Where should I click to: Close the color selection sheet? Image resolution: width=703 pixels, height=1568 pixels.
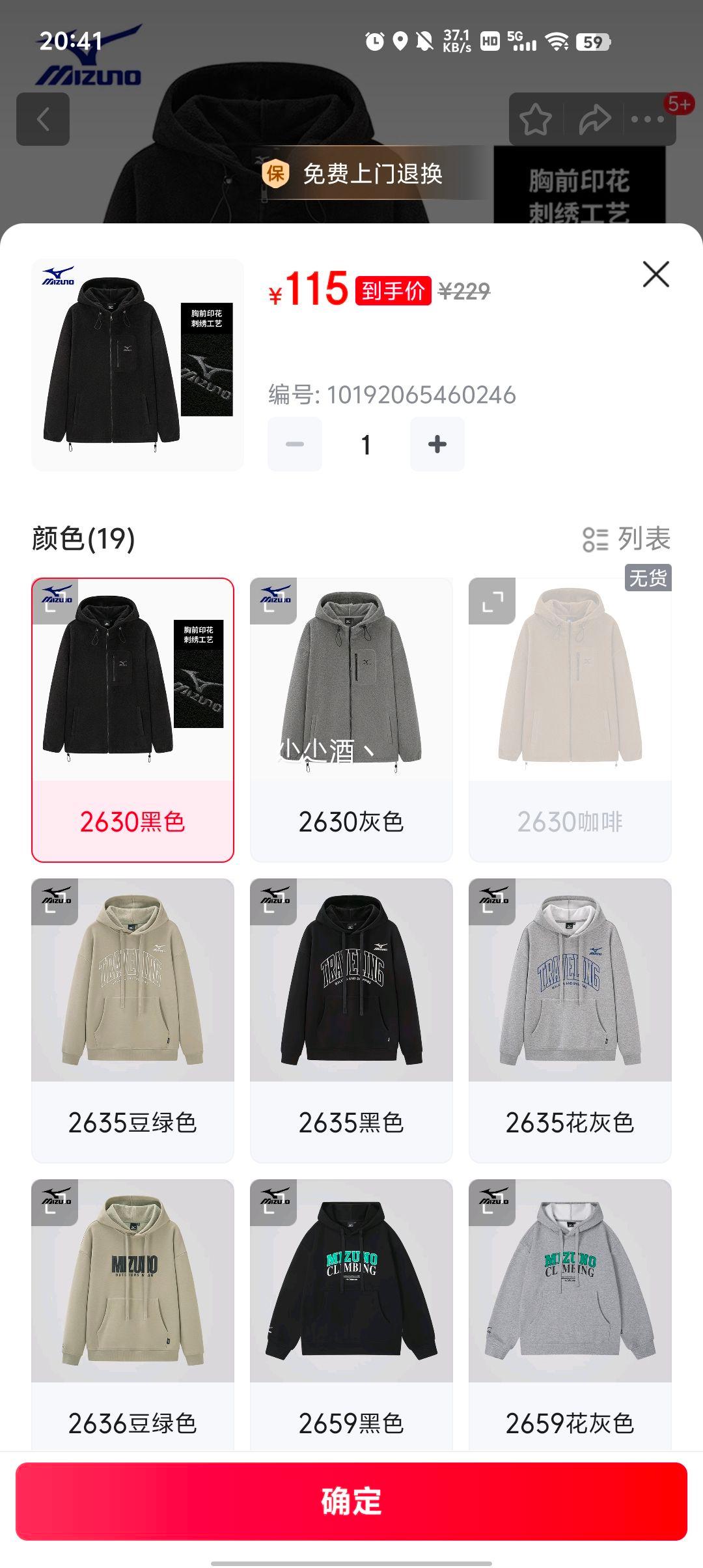(655, 274)
